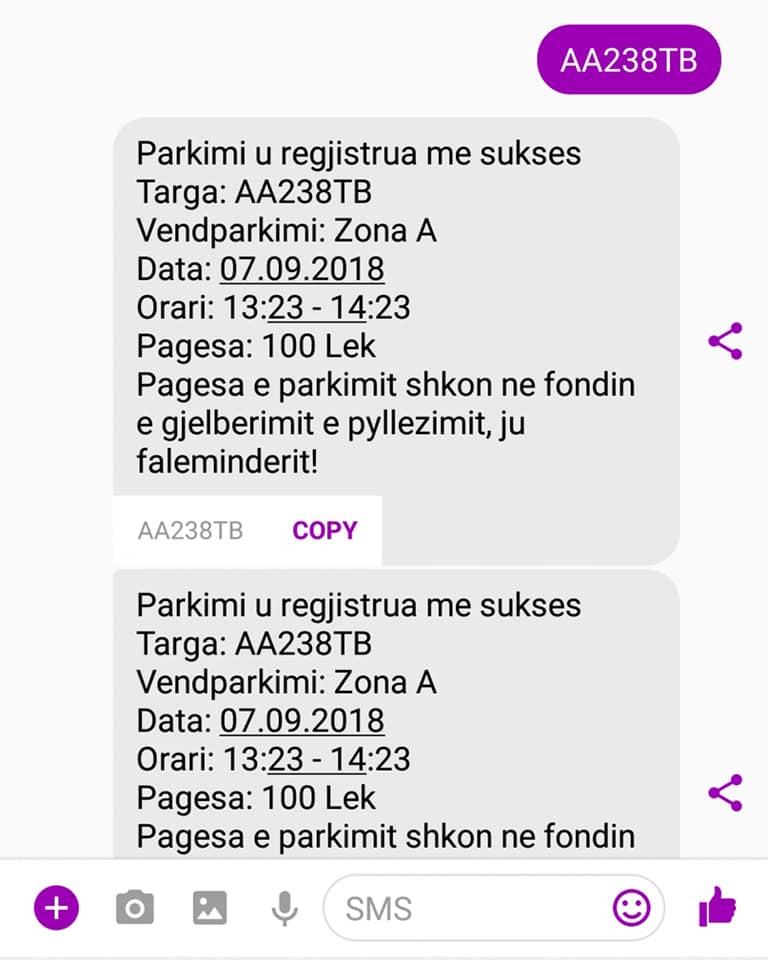Tap the underlined date 07.09.2018 in first message
This screenshot has width=768, height=960.
click(x=302, y=269)
